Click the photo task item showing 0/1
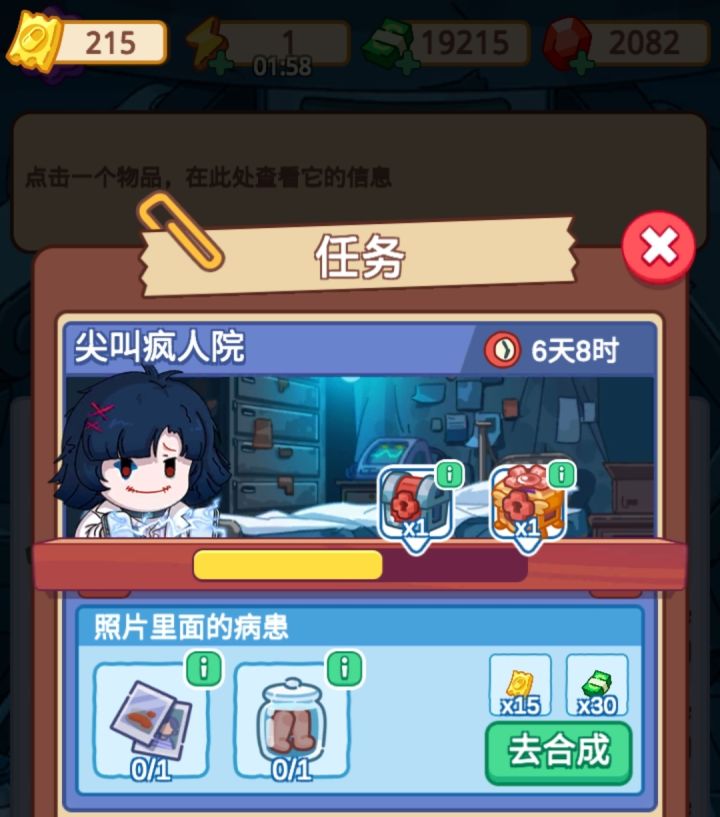 click(x=150, y=717)
